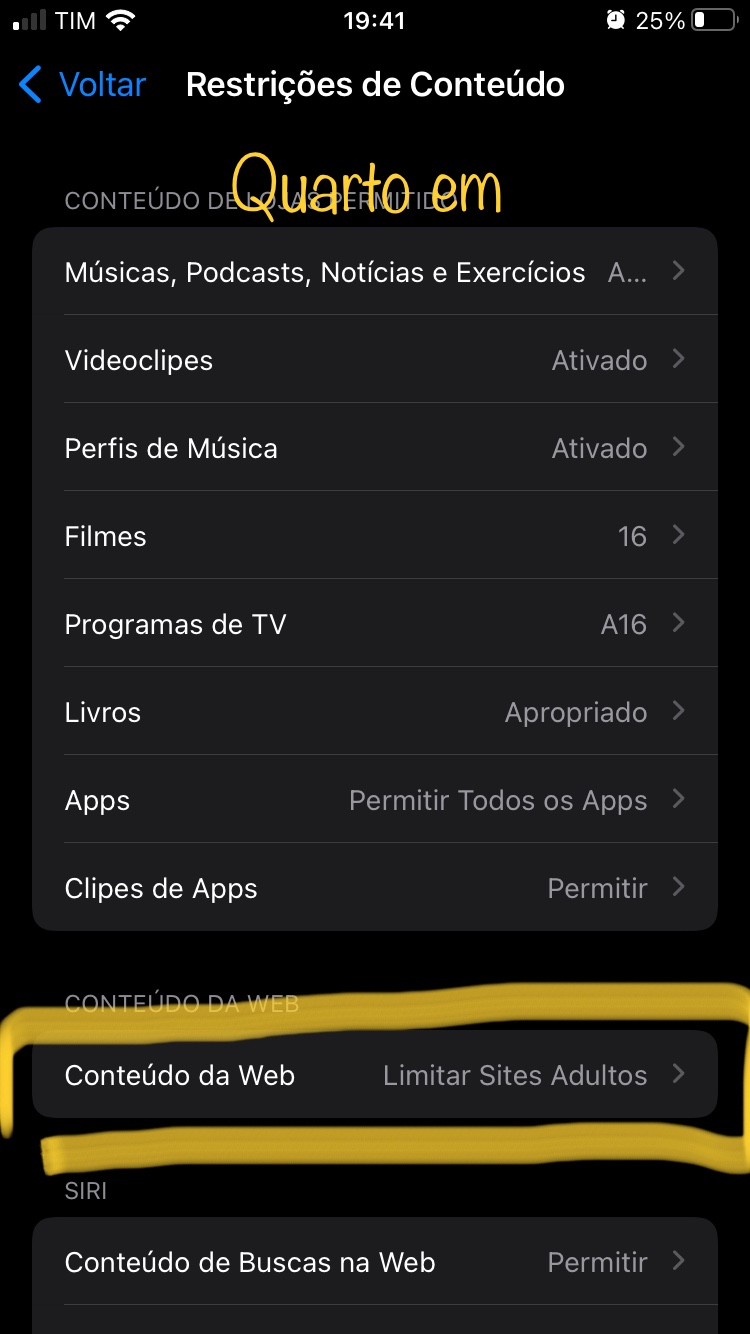Open Músicas, Podcasts, Notícias e Exercícios
Image resolution: width=750 pixels, height=1334 pixels.
374,272
